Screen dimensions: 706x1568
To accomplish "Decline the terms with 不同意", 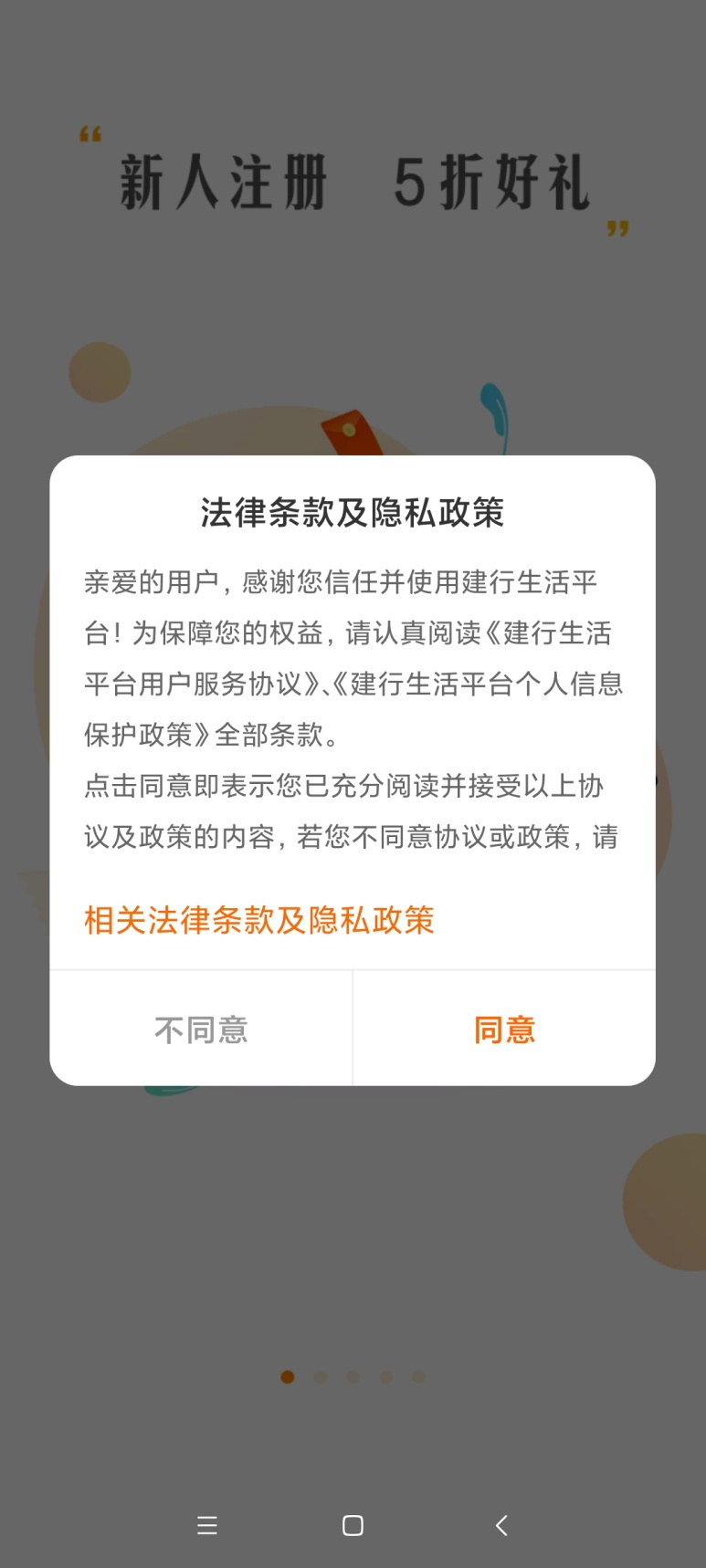I will (x=201, y=1030).
